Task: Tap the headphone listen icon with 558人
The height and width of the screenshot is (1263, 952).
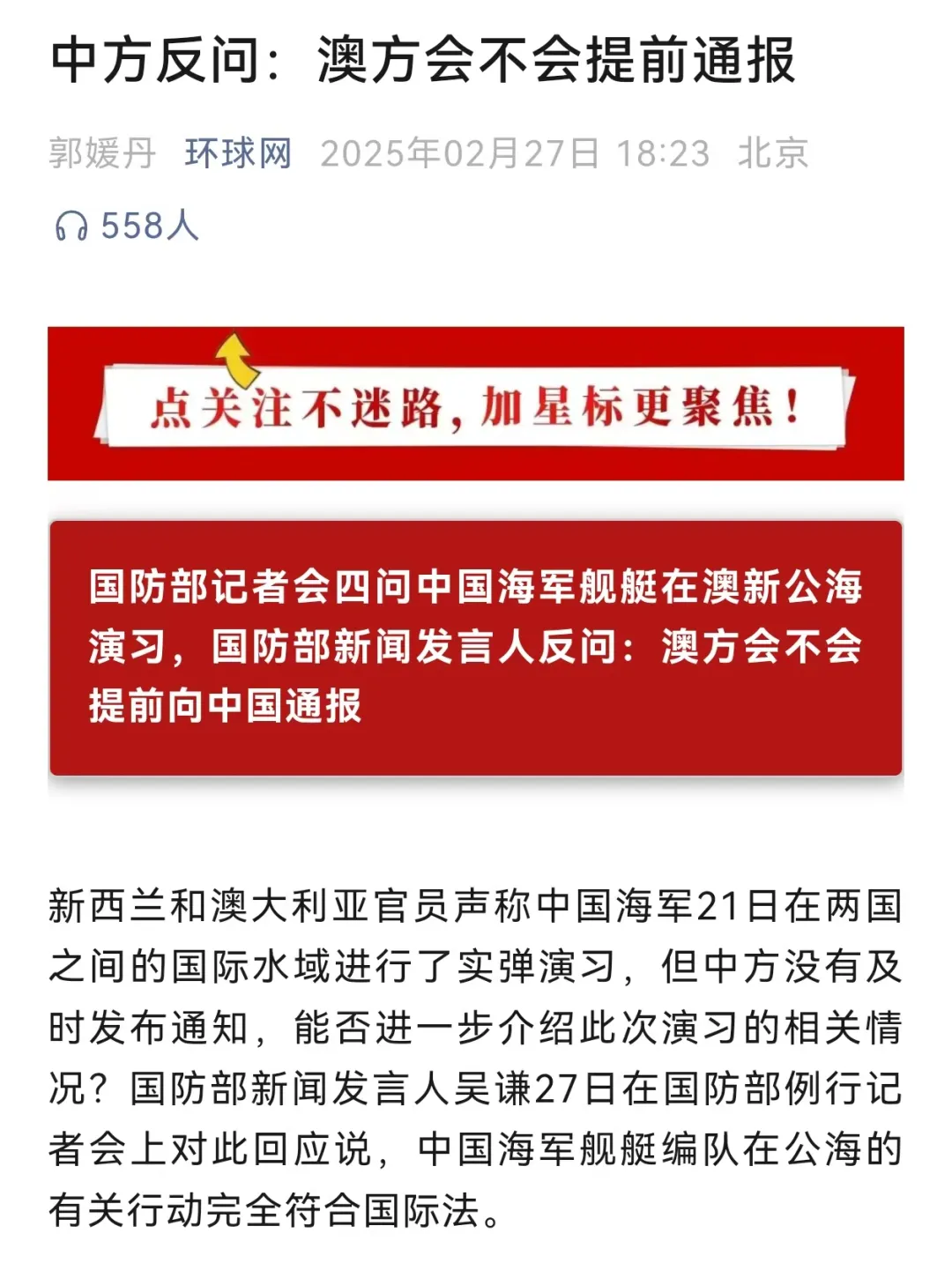Action: (x=71, y=227)
